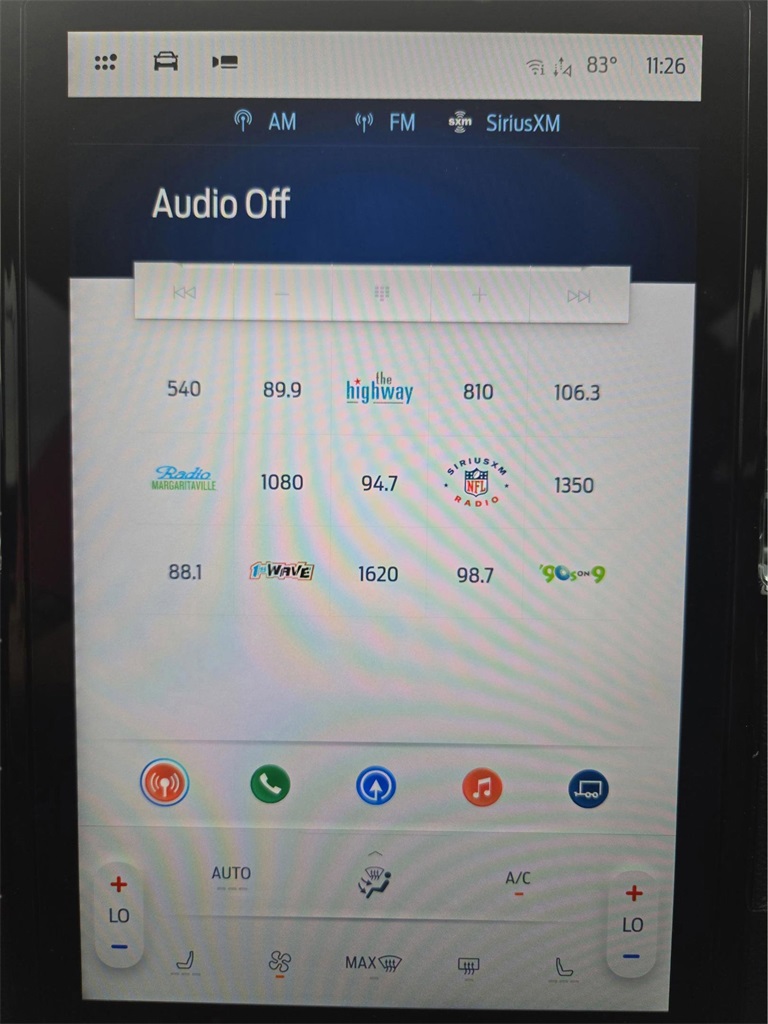Image resolution: width=768 pixels, height=1024 pixels.
Task: Play the Radio Margaritaville preset
Action: coord(184,478)
